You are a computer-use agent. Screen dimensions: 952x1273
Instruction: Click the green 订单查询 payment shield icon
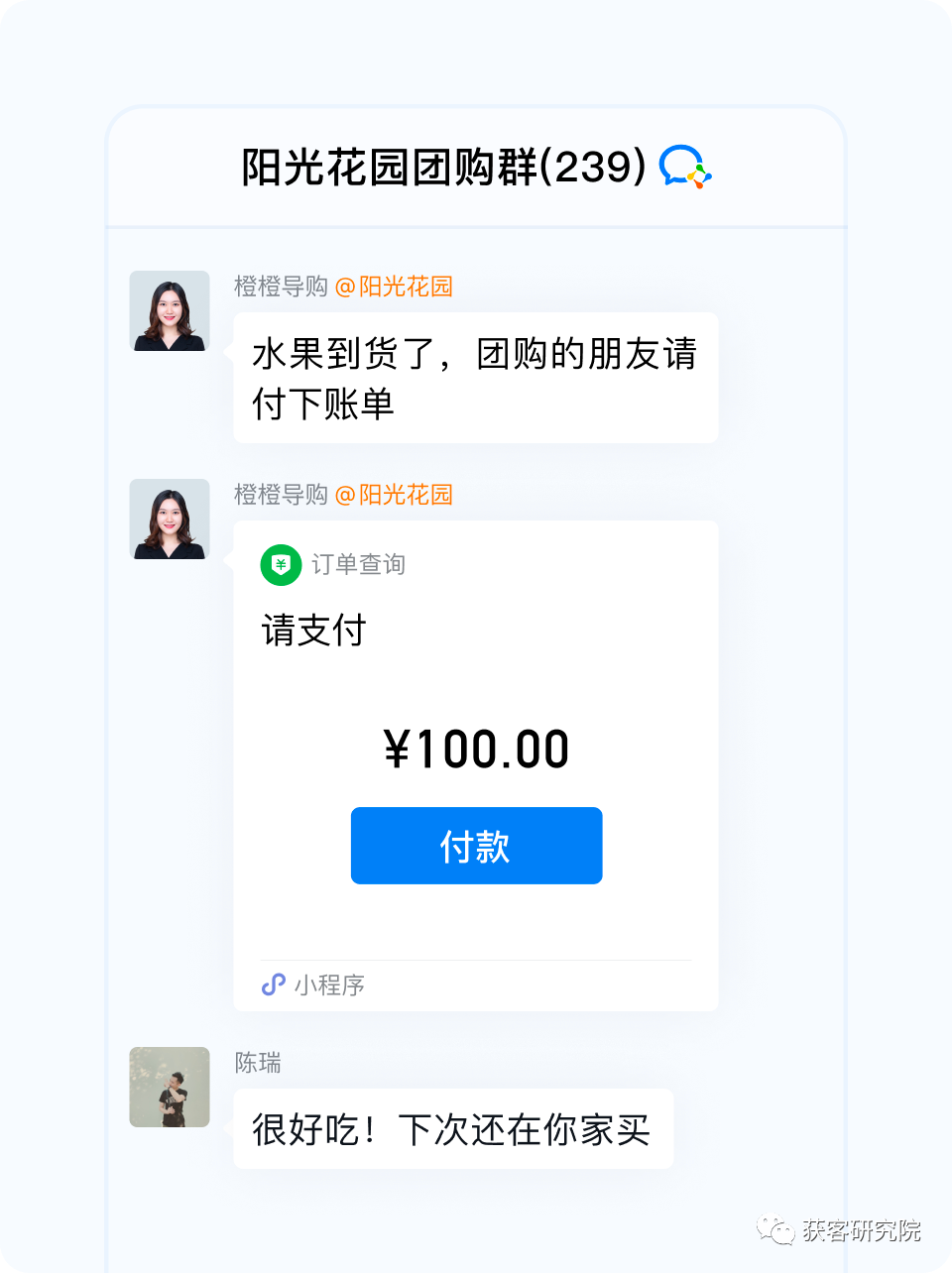point(281,565)
